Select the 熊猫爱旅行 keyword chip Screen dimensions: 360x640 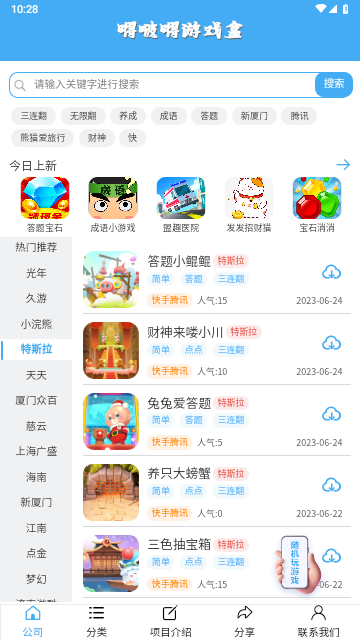point(42,138)
